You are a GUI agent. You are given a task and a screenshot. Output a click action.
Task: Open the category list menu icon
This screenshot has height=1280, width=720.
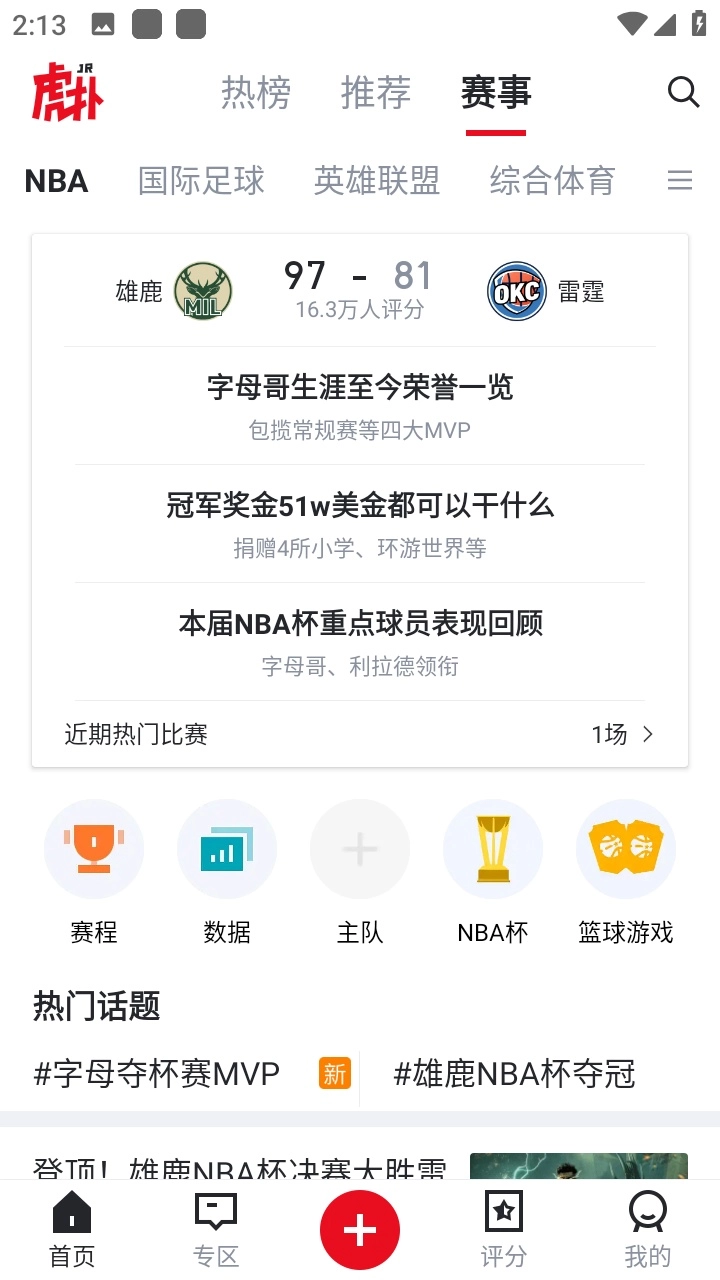click(680, 181)
